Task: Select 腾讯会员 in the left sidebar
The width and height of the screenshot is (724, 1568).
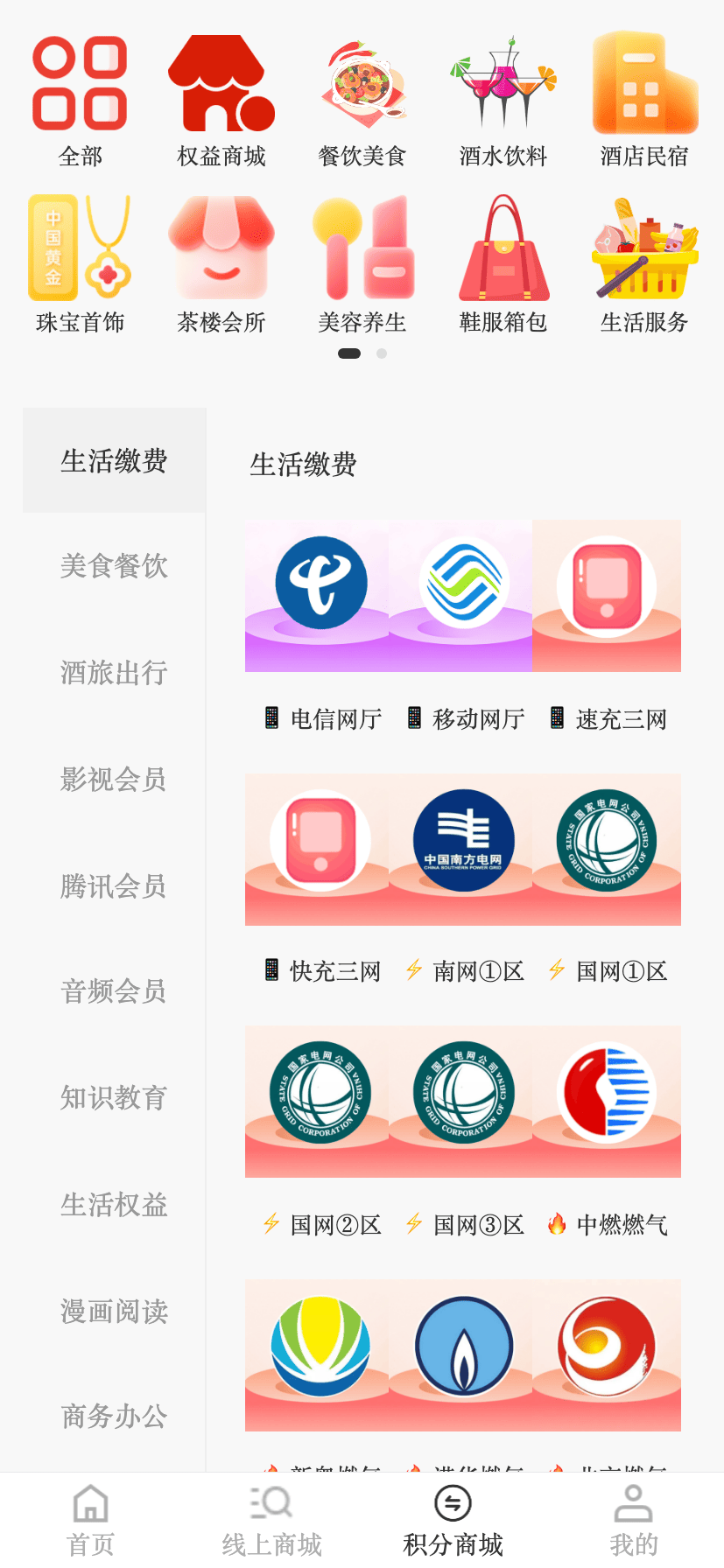Action: 114,885
